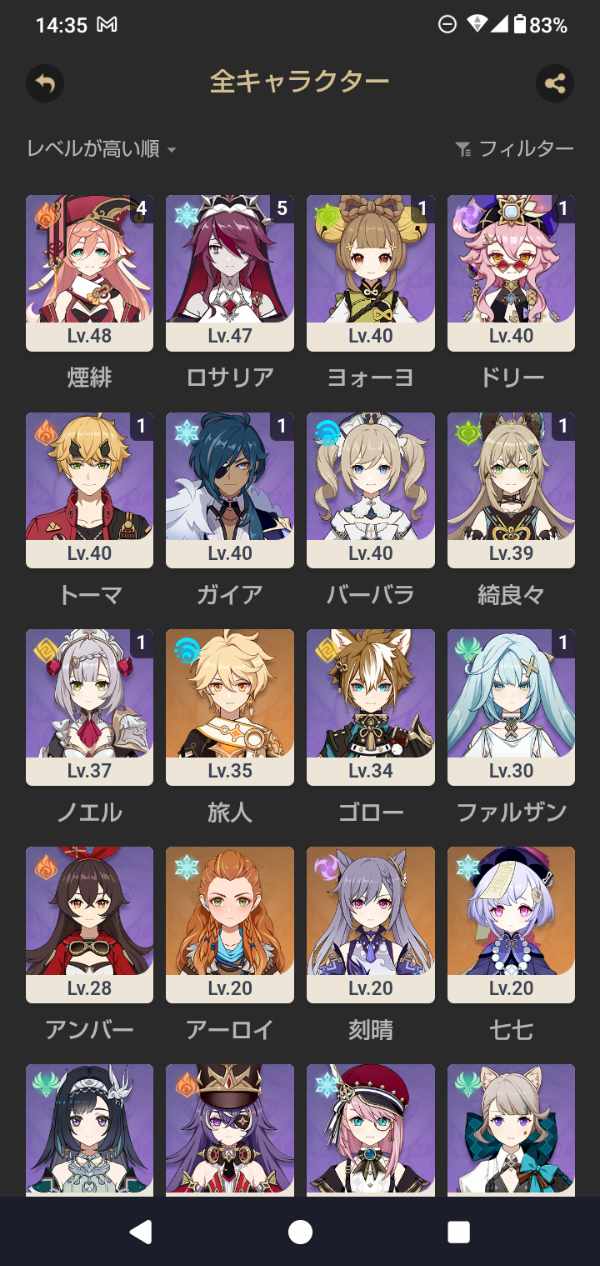
Task: Select the アンバー character card
Action: 90,925
